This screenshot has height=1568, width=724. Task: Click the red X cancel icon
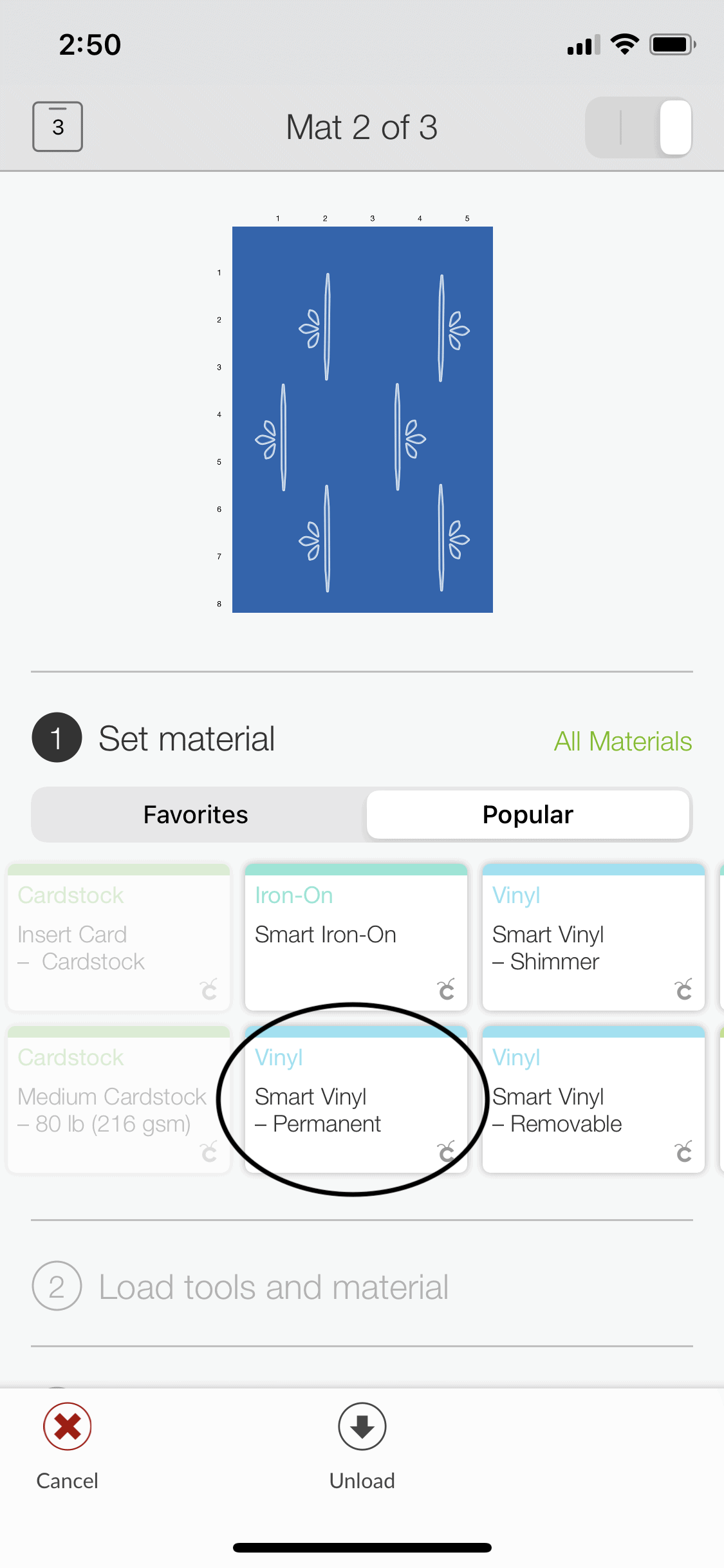pyautogui.click(x=66, y=1426)
